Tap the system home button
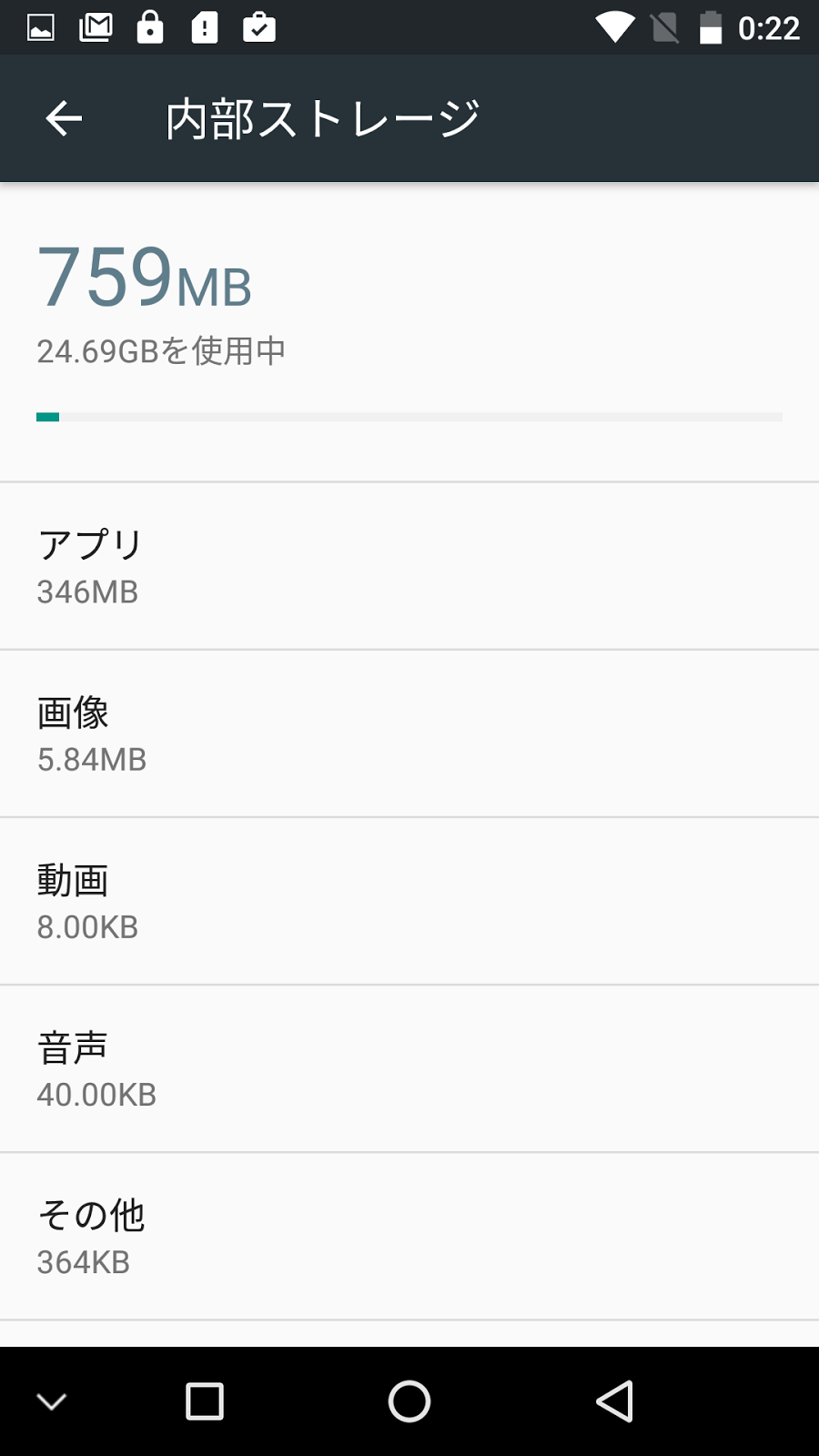 (409, 1401)
